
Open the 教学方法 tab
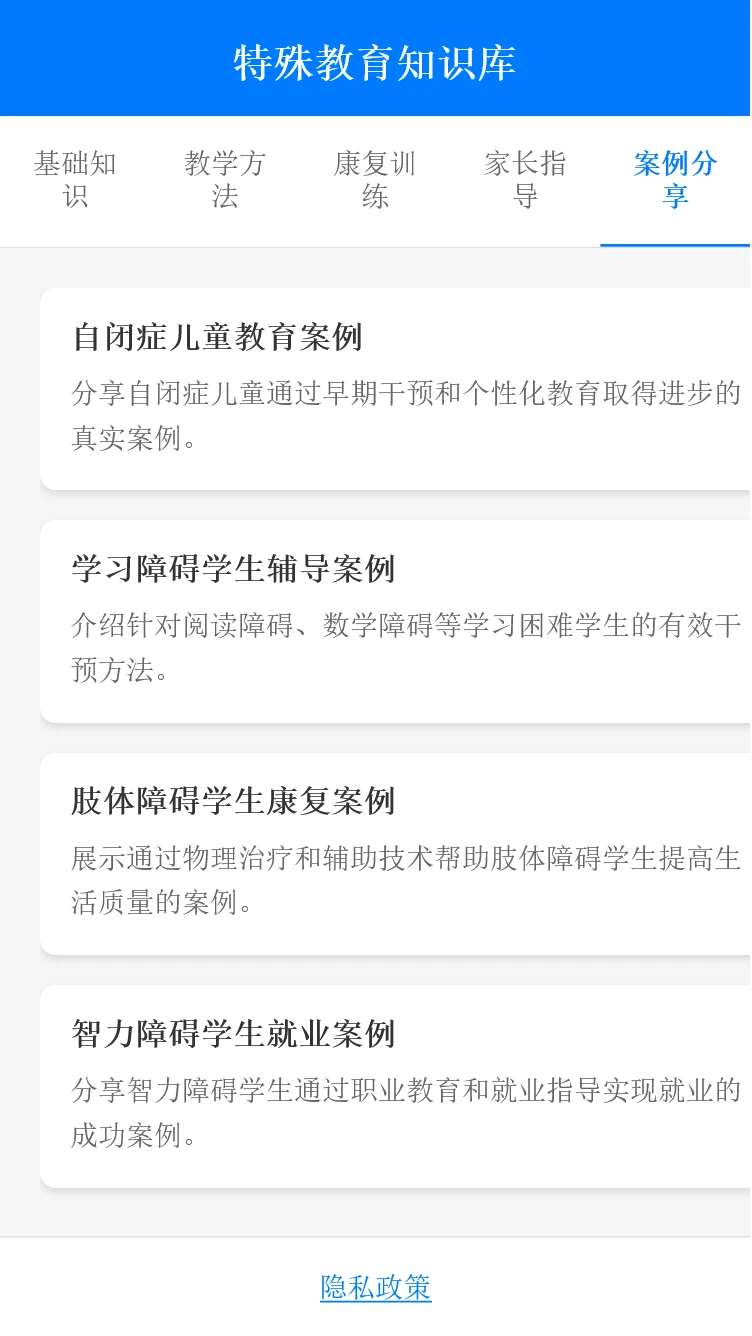coord(225,181)
